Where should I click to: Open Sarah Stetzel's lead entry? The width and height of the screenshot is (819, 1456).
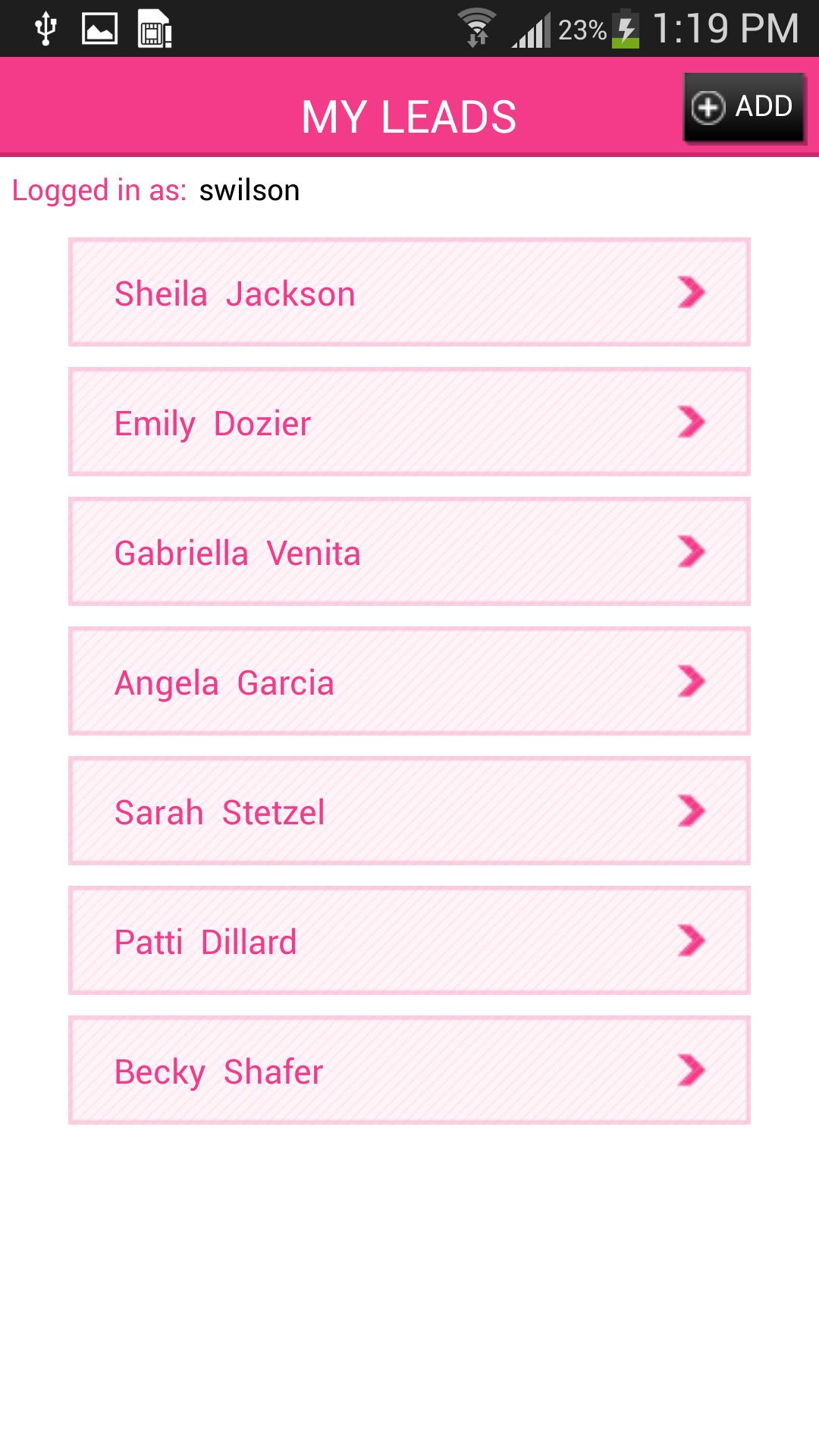click(409, 811)
